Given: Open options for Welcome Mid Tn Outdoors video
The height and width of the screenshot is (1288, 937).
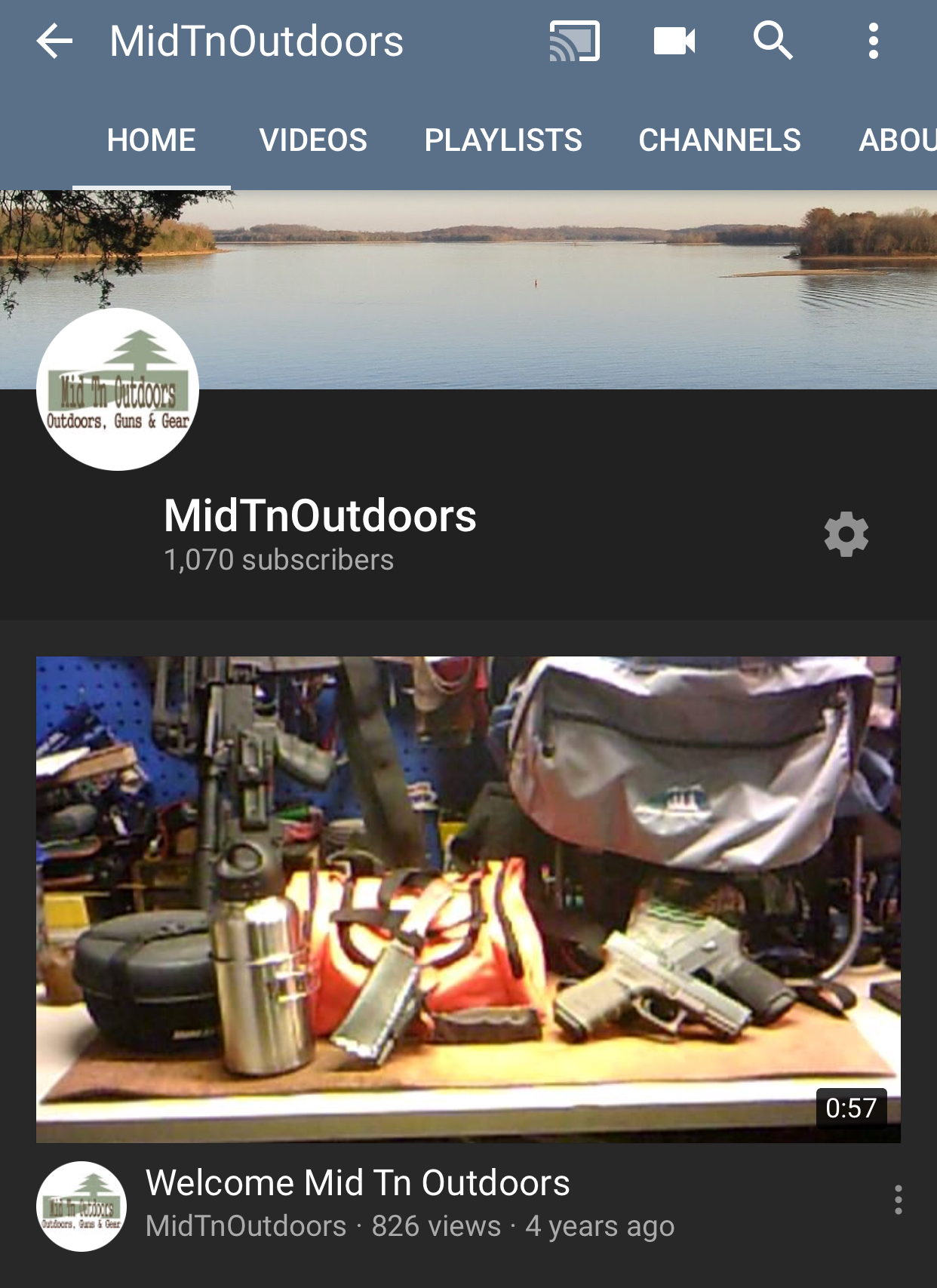Looking at the screenshot, I should tap(898, 1199).
